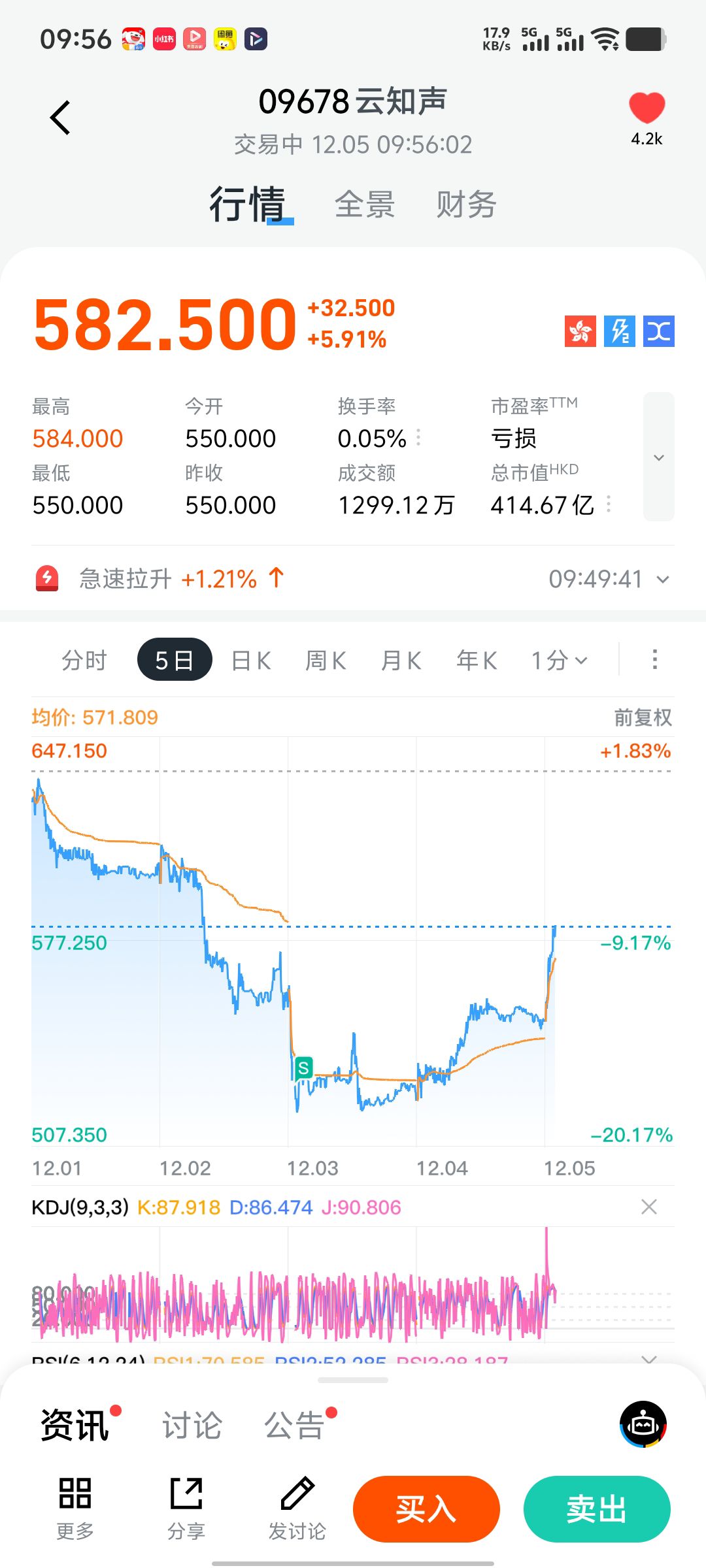The image size is (706, 1568).
Task: Tap the red heart favorite icon
Action: pos(647,108)
